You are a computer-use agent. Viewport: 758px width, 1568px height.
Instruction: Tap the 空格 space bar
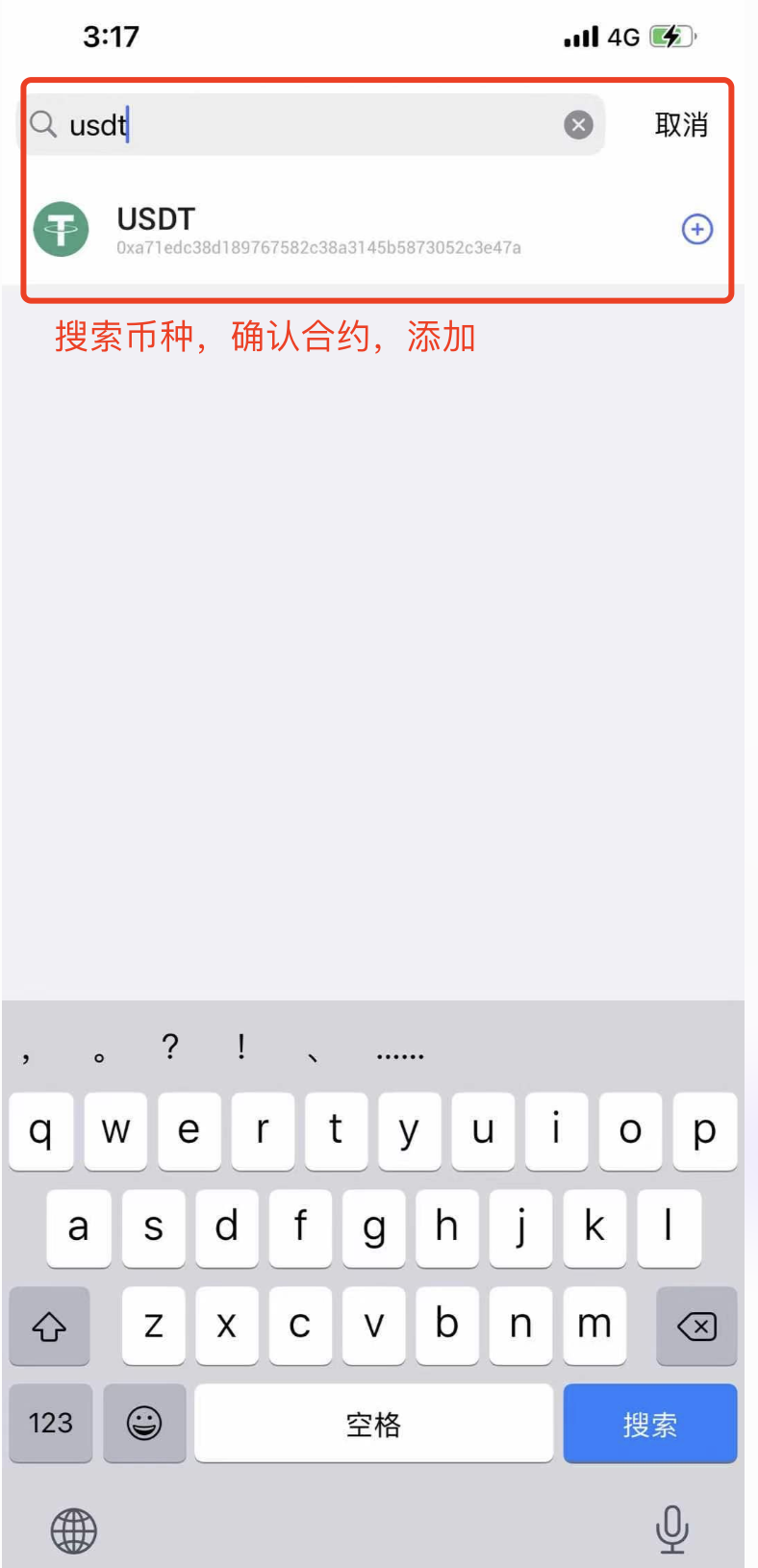373,1424
